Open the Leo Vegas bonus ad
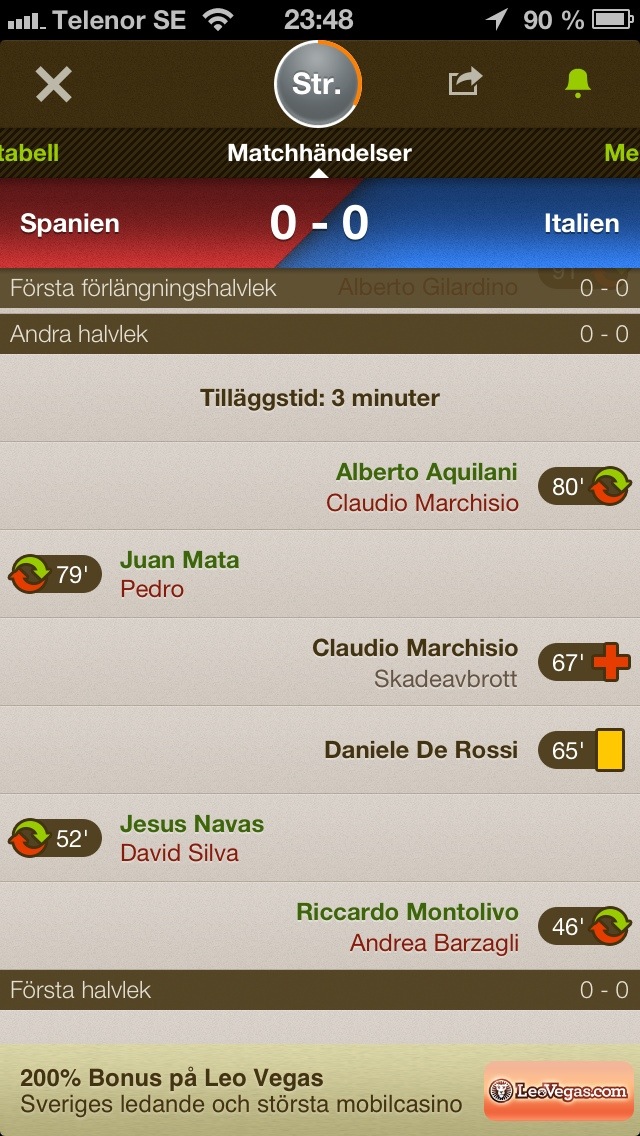The image size is (640, 1136). [x=320, y=1091]
